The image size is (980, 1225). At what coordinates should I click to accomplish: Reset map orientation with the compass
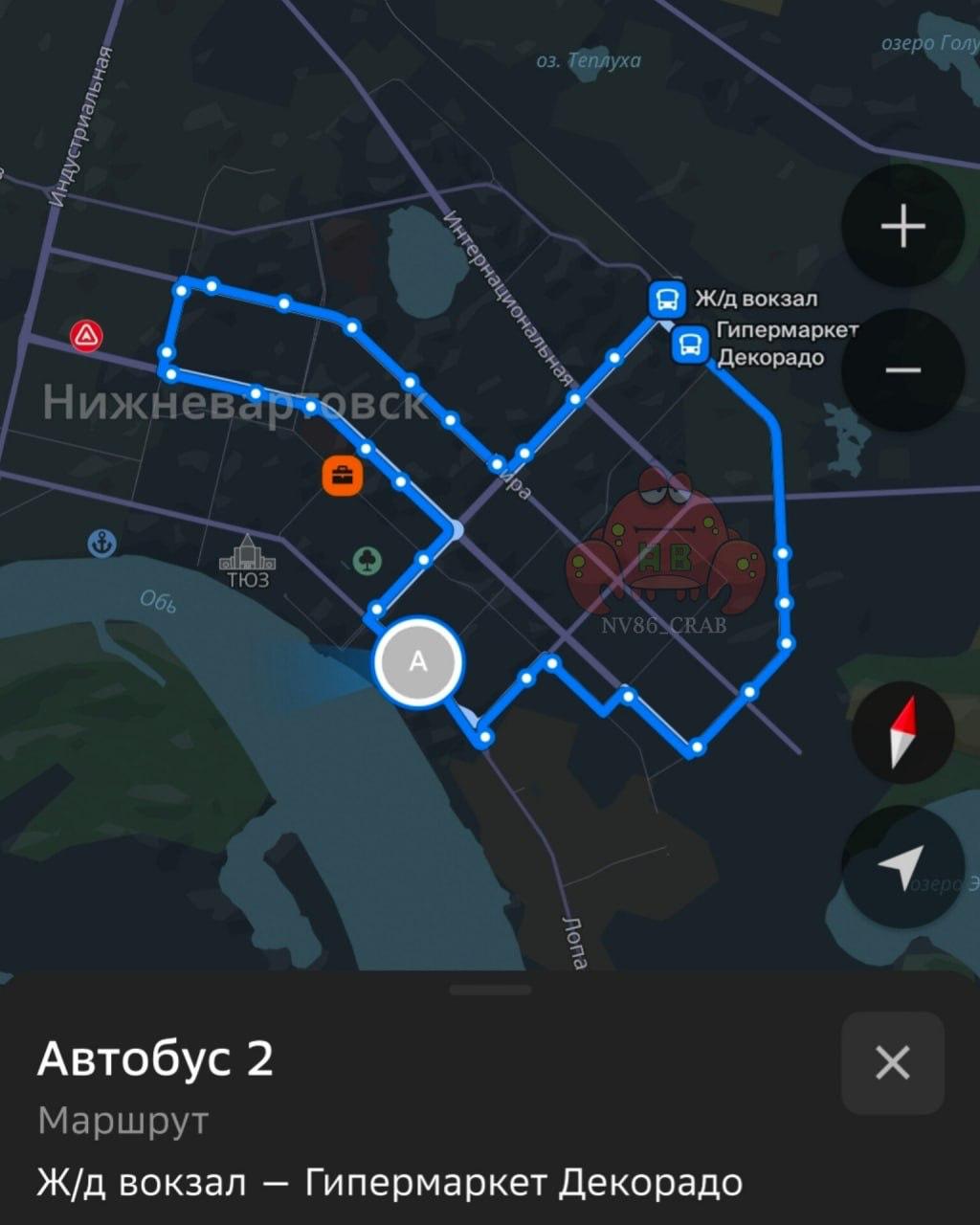902,732
